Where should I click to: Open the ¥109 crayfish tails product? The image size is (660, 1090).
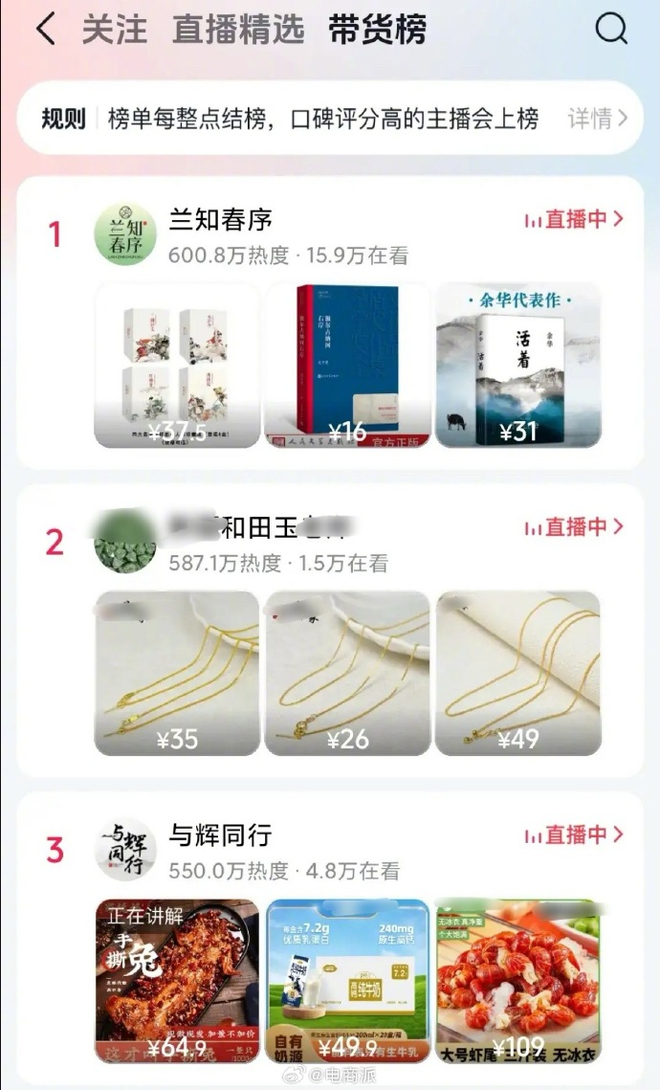[518, 981]
